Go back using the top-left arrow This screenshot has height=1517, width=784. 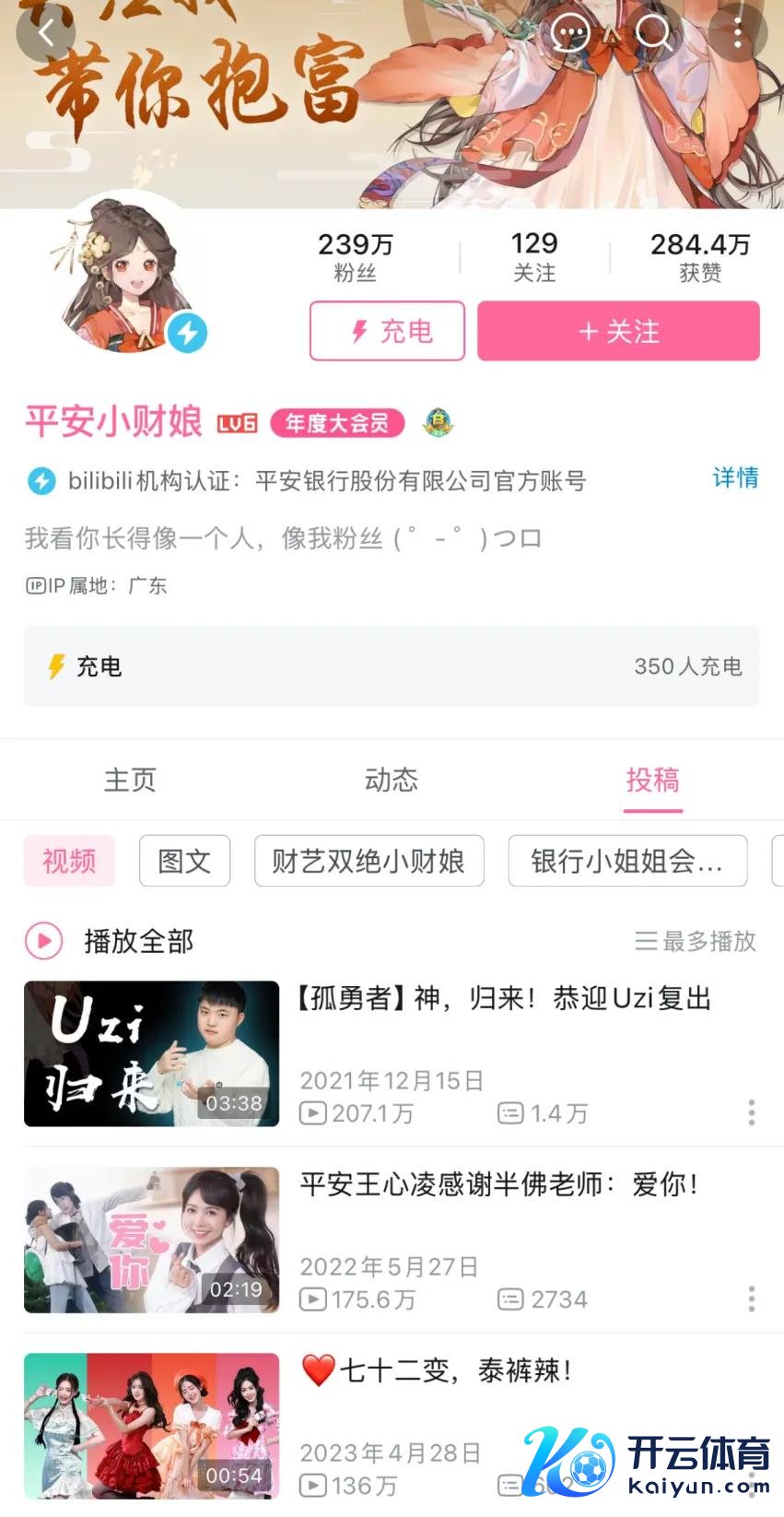pyautogui.click(x=45, y=33)
